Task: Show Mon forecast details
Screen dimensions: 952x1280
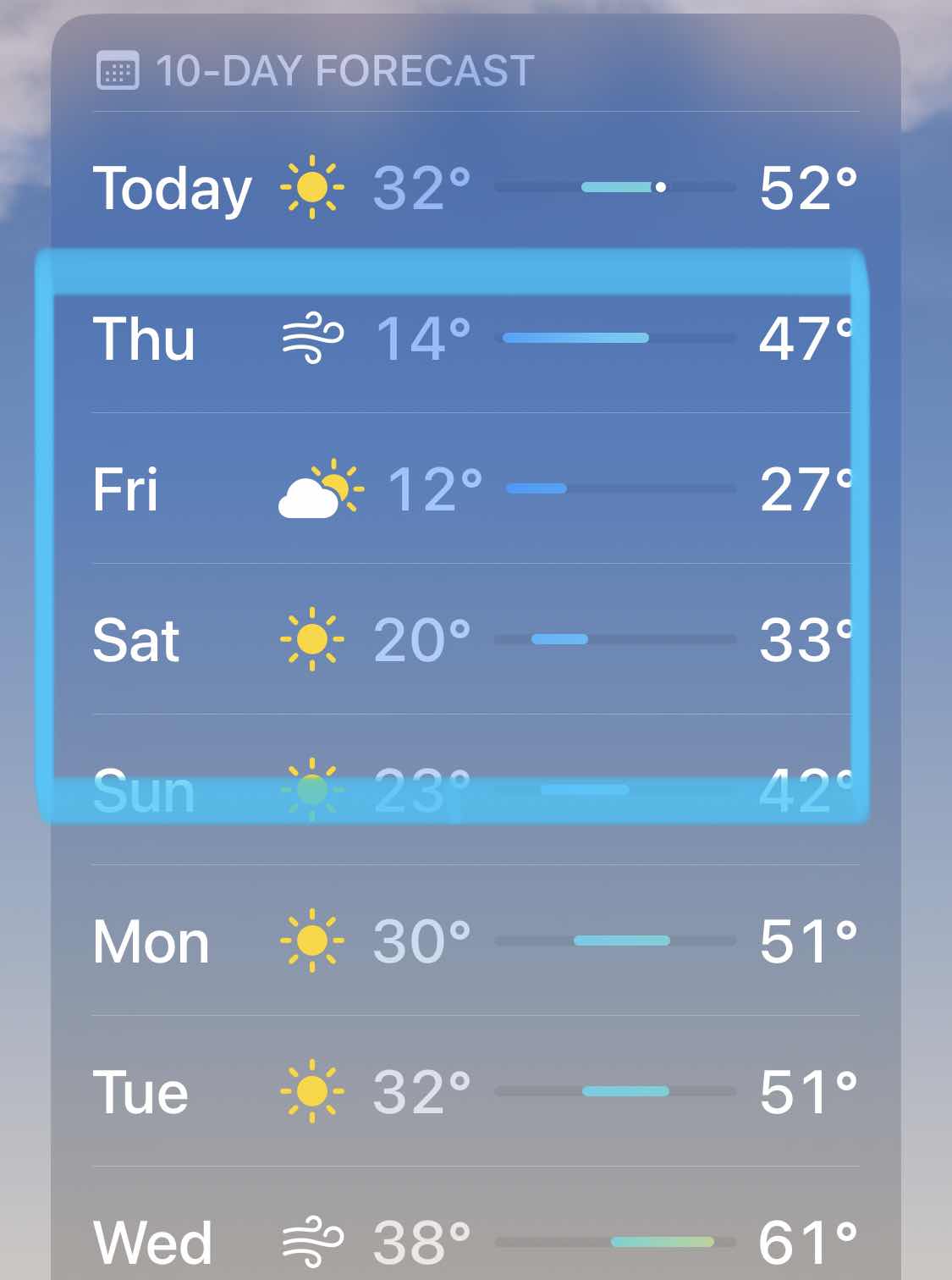Action: click(474, 941)
